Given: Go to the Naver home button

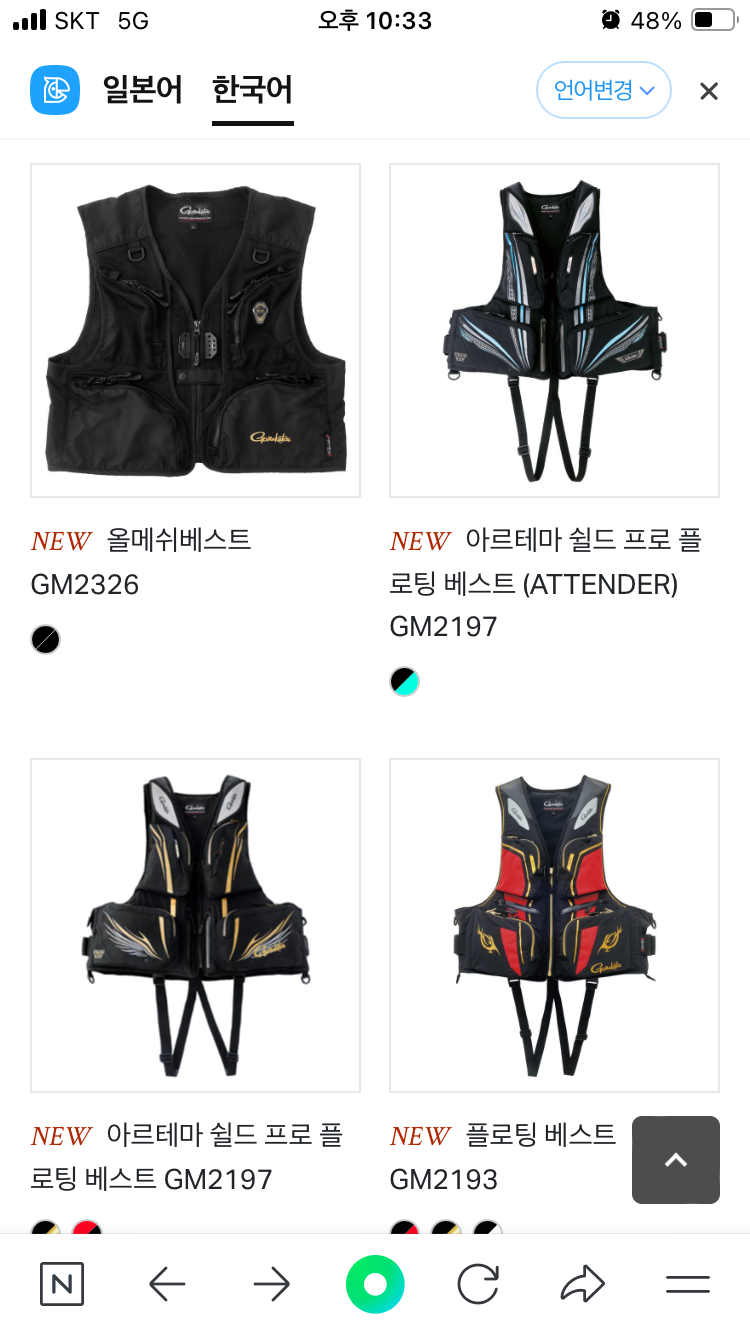Looking at the screenshot, I should point(62,1284).
